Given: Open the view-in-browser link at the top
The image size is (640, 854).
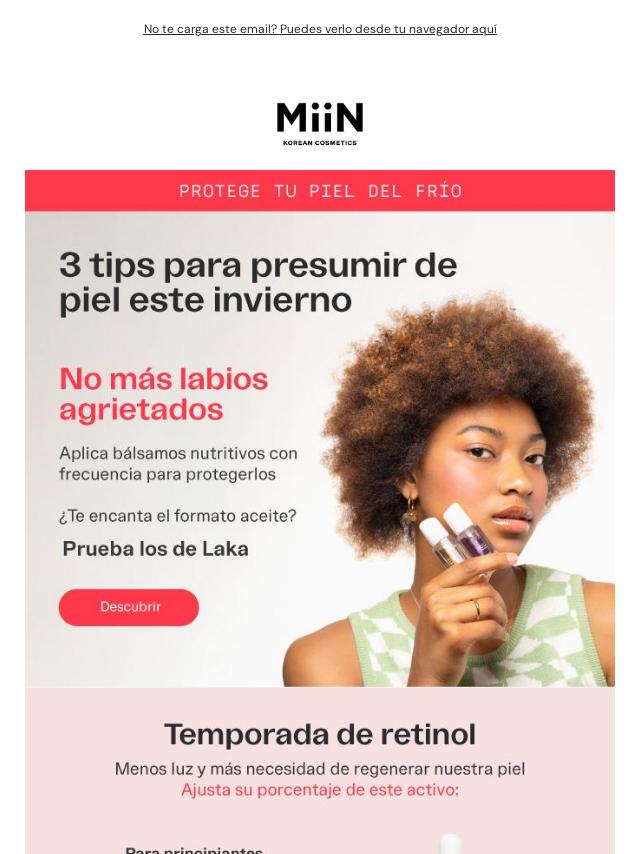Looking at the screenshot, I should click(x=320, y=29).
